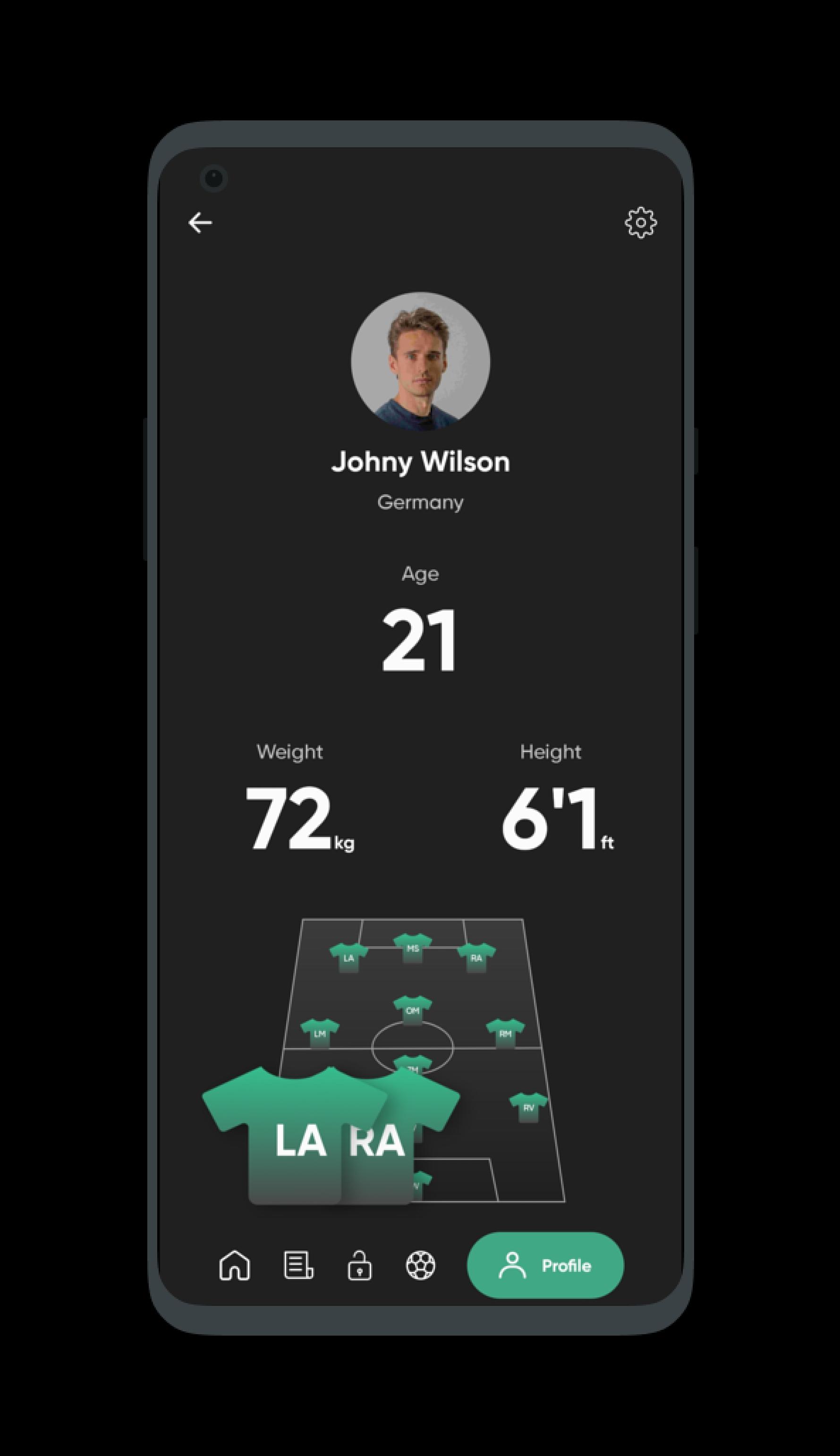Select the RM jersey position
Image resolution: width=840 pixels, height=1456 pixels.
[505, 1033]
